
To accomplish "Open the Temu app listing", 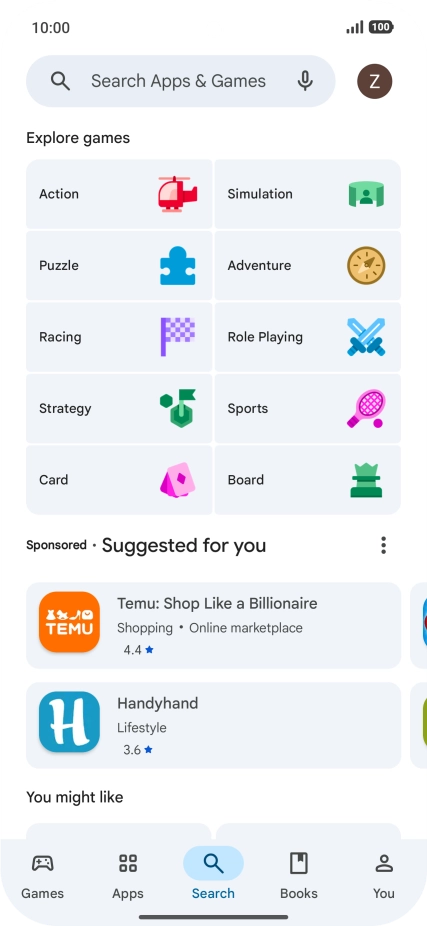I will (213, 625).
